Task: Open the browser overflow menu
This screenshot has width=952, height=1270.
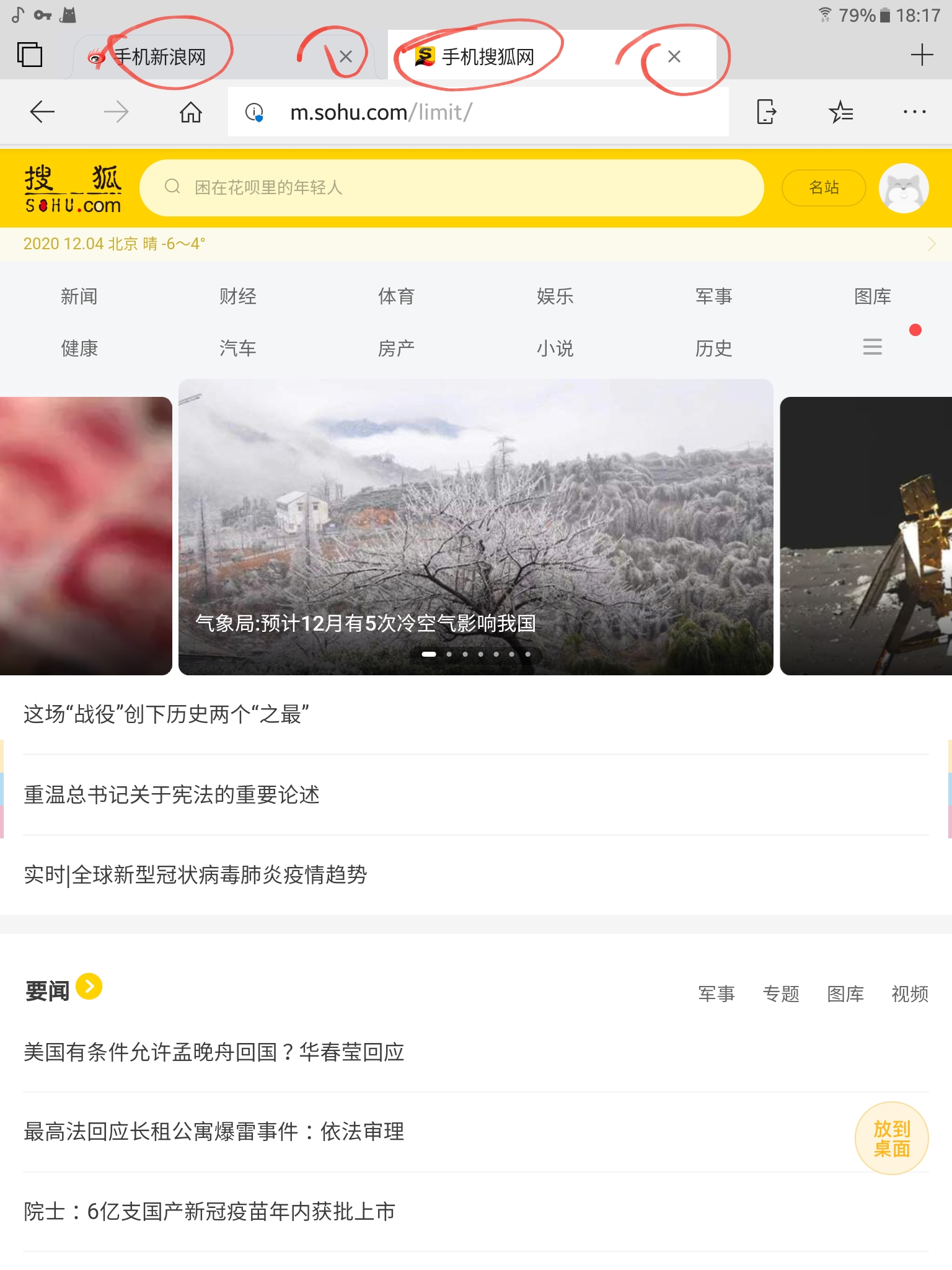Action: click(914, 112)
